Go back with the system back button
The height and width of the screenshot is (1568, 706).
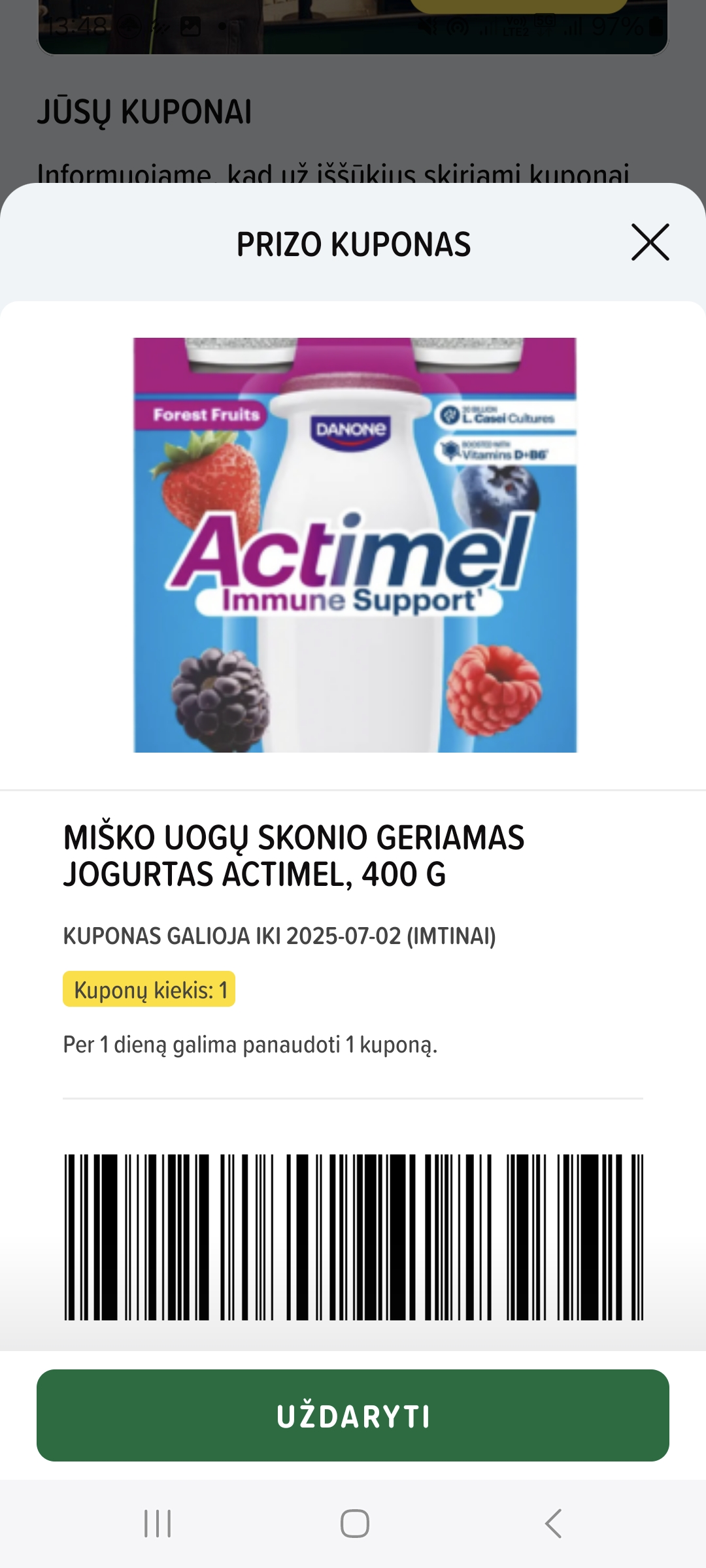pos(553,1524)
